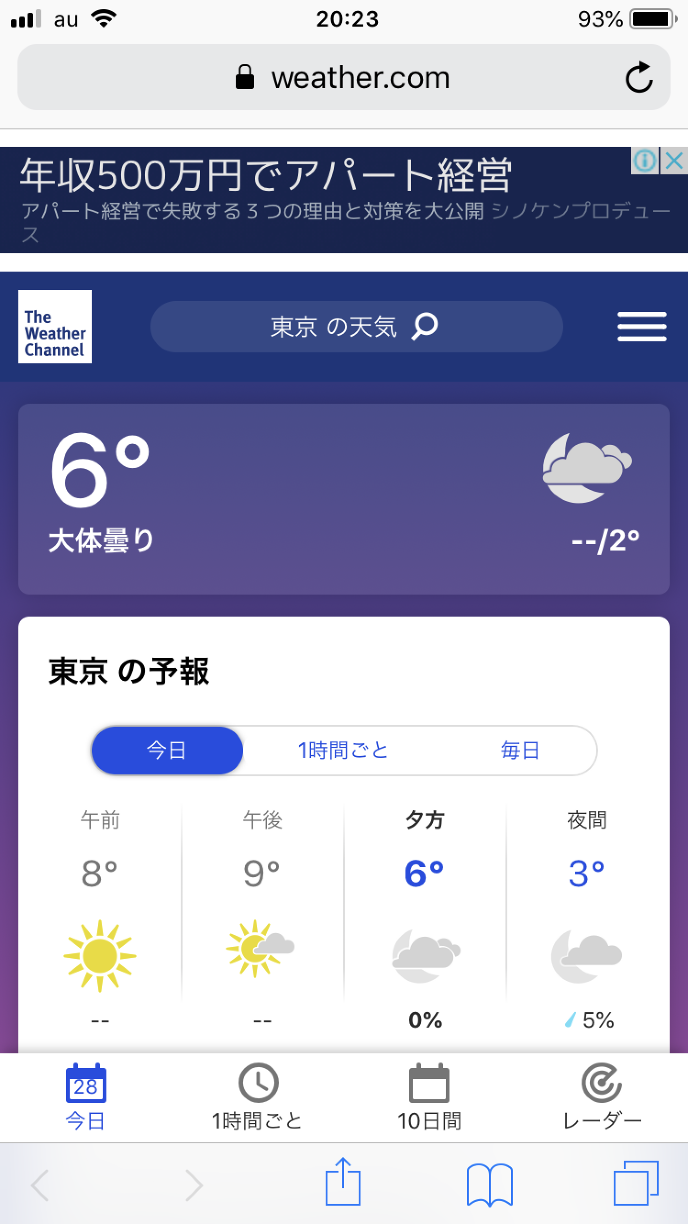Reload the page in Safari
This screenshot has height=1224, width=688.
coord(639,78)
